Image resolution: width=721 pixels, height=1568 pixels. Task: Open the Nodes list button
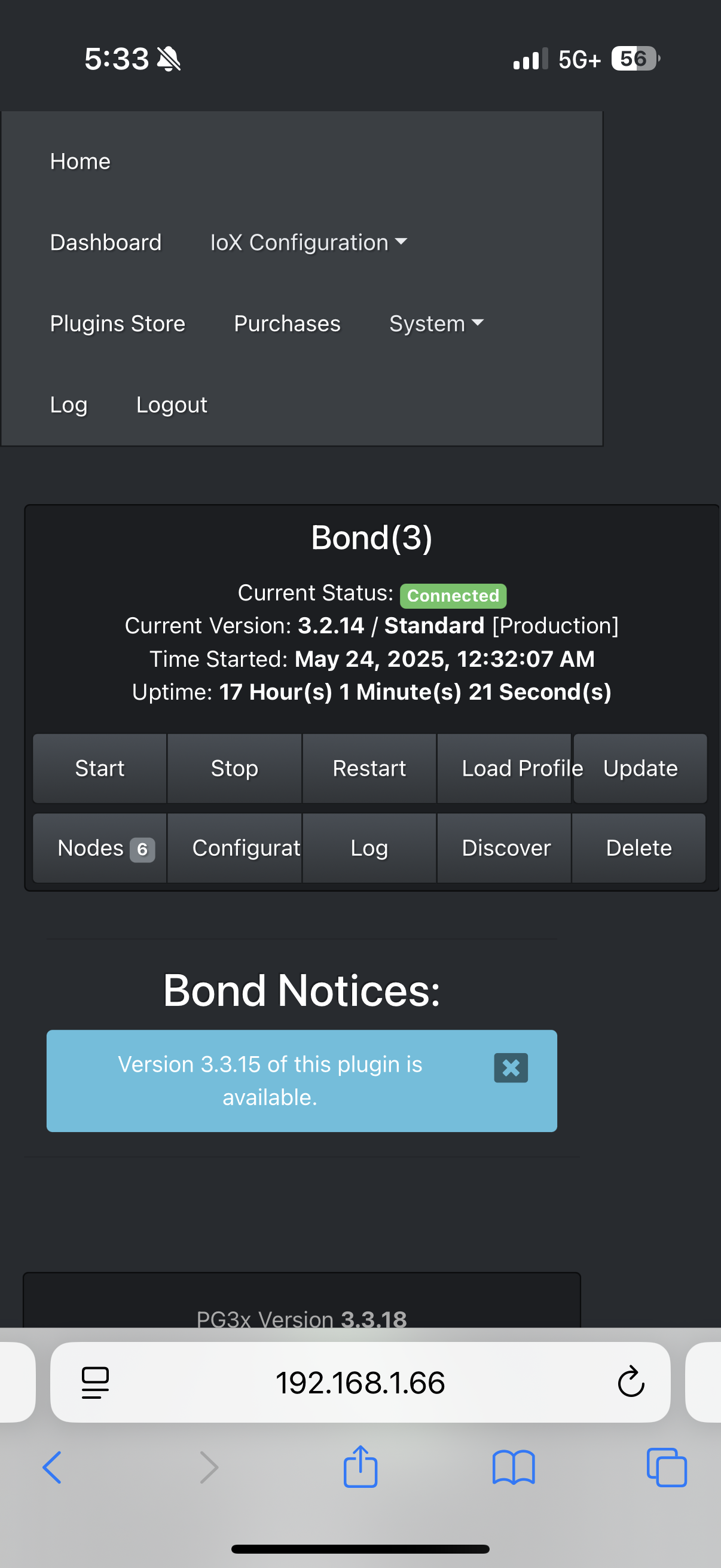(x=100, y=848)
